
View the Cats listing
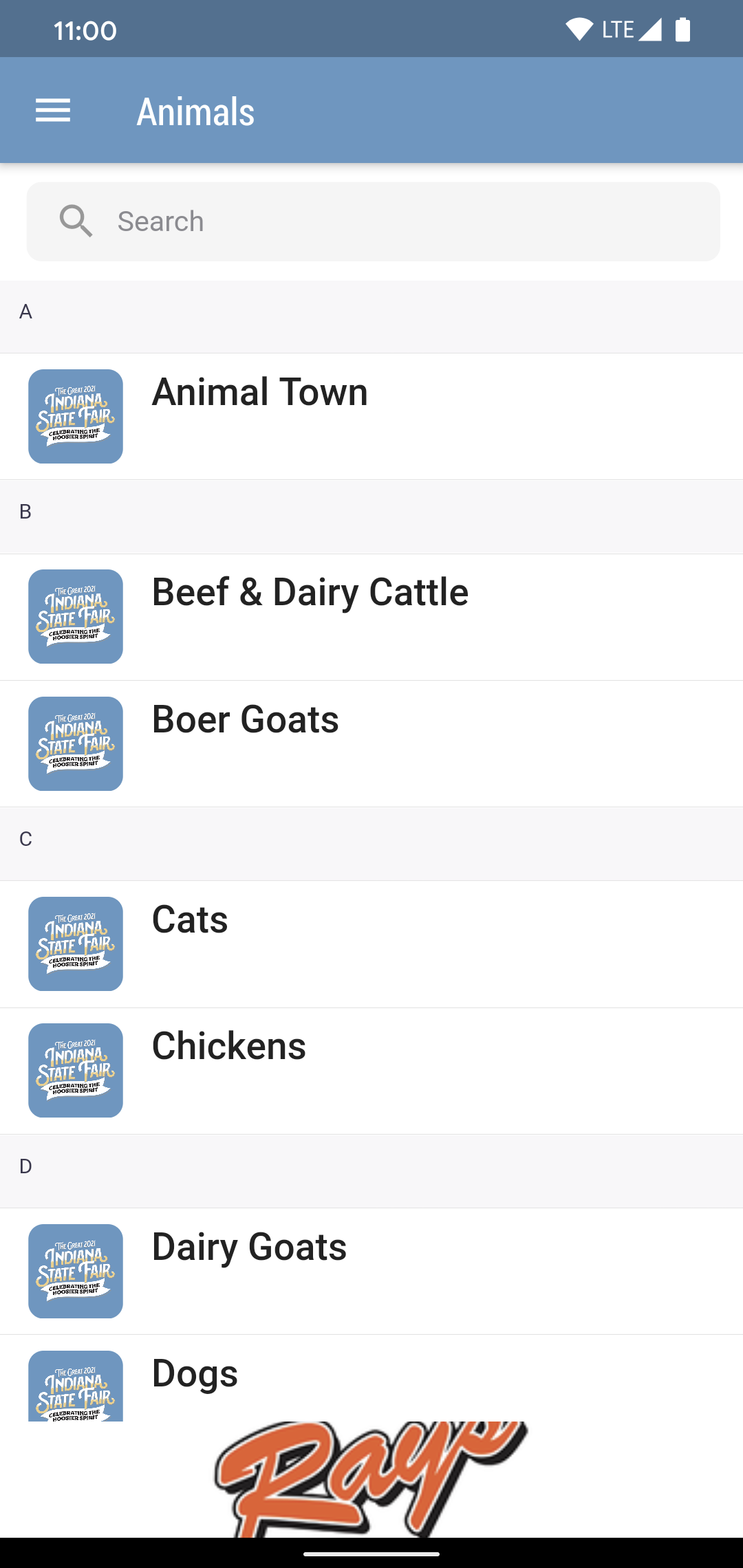371,944
